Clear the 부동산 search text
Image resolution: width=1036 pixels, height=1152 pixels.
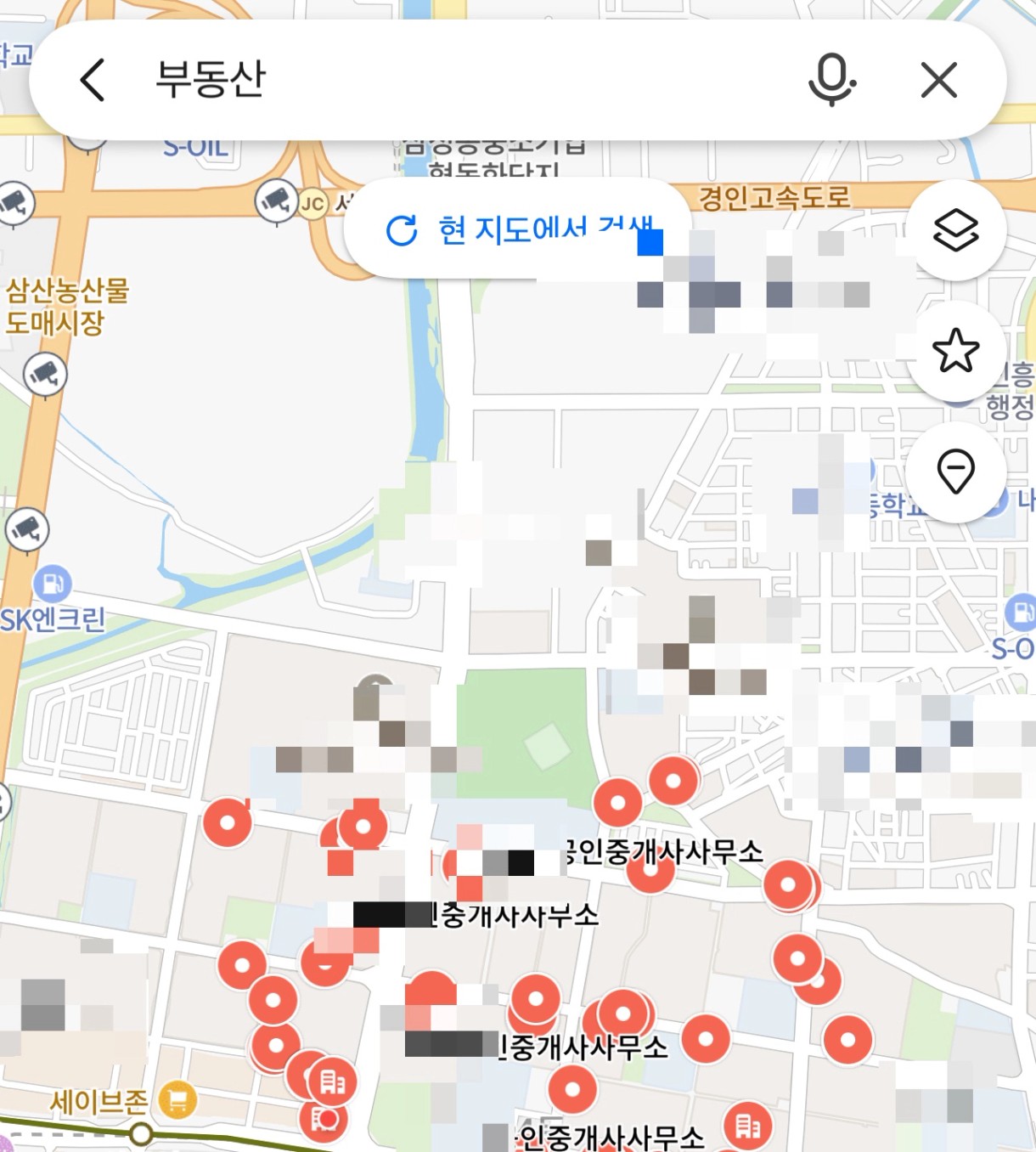[938, 80]
